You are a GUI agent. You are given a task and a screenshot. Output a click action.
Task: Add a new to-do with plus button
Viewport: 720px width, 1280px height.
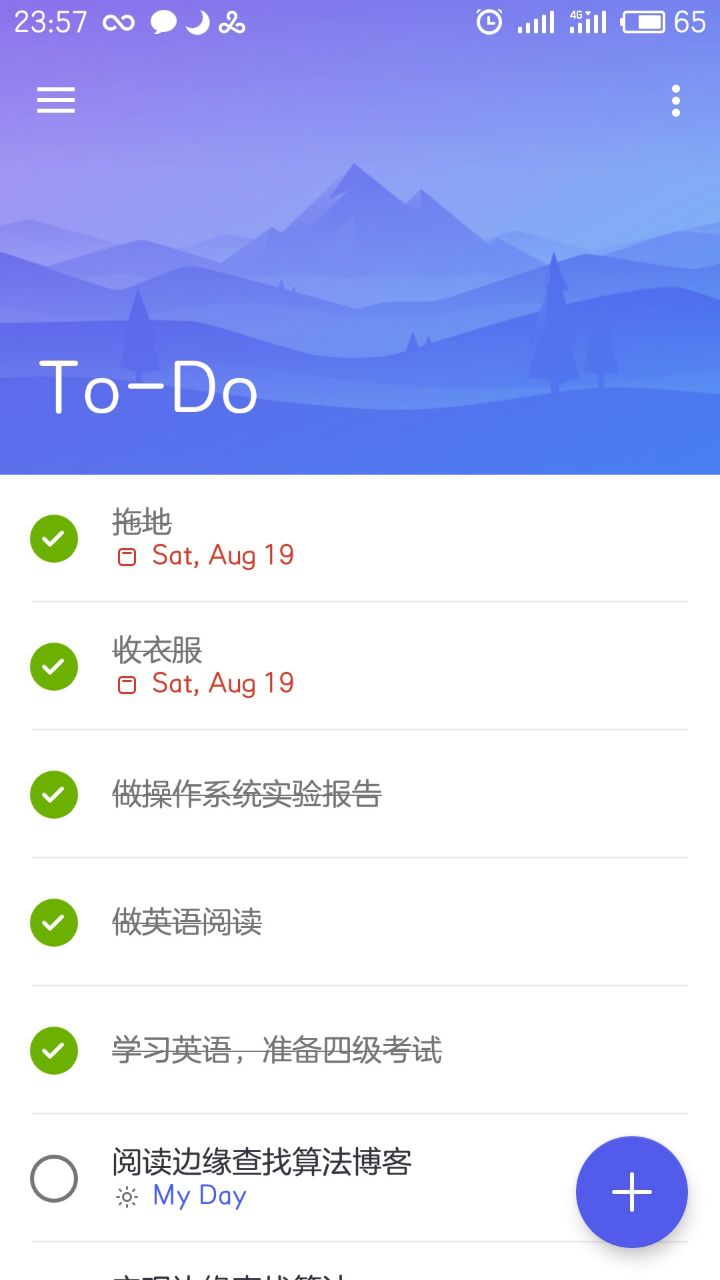click(631, 1191)
